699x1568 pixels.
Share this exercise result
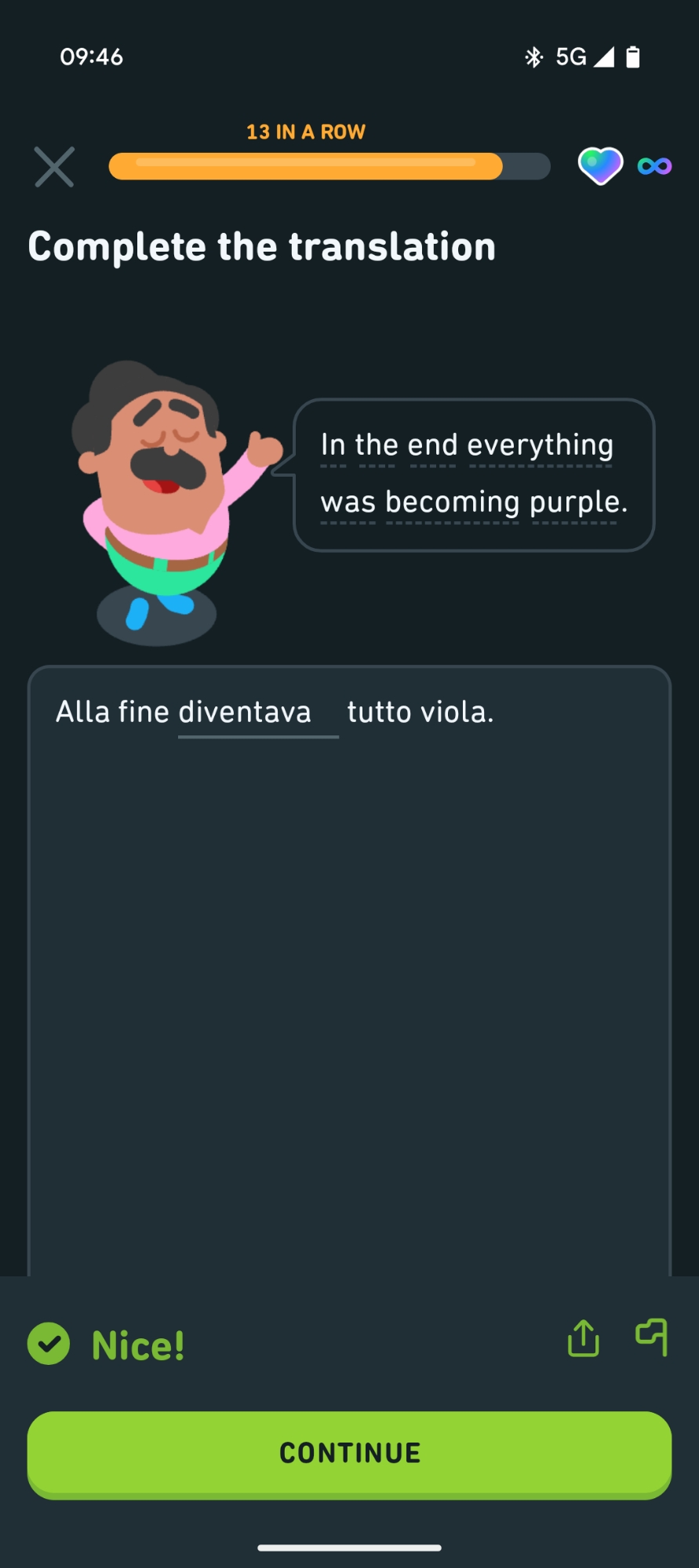[x=583, y=1338]
